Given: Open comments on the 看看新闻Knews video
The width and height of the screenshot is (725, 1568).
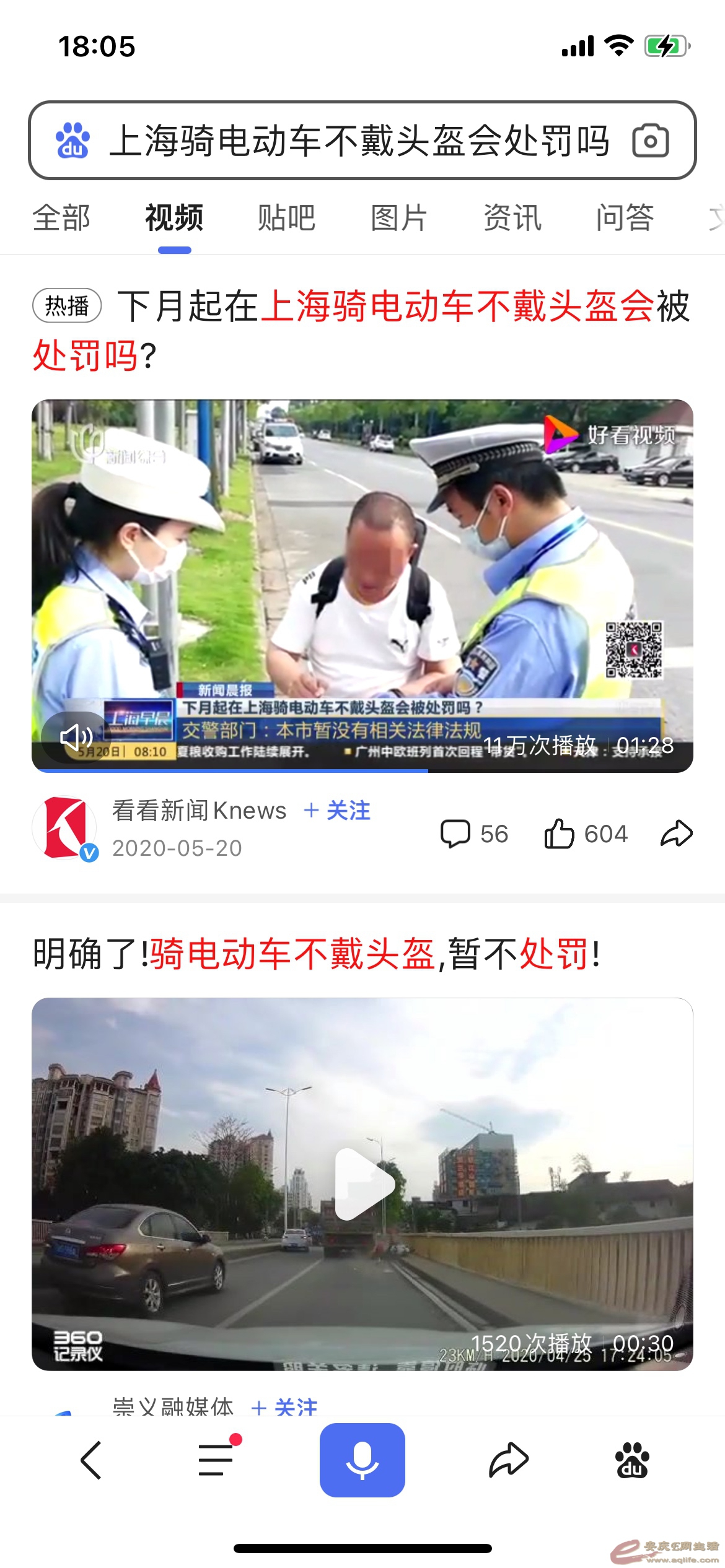Looking at the screenshot, I should pyautogui.click(x=473, y=834).
